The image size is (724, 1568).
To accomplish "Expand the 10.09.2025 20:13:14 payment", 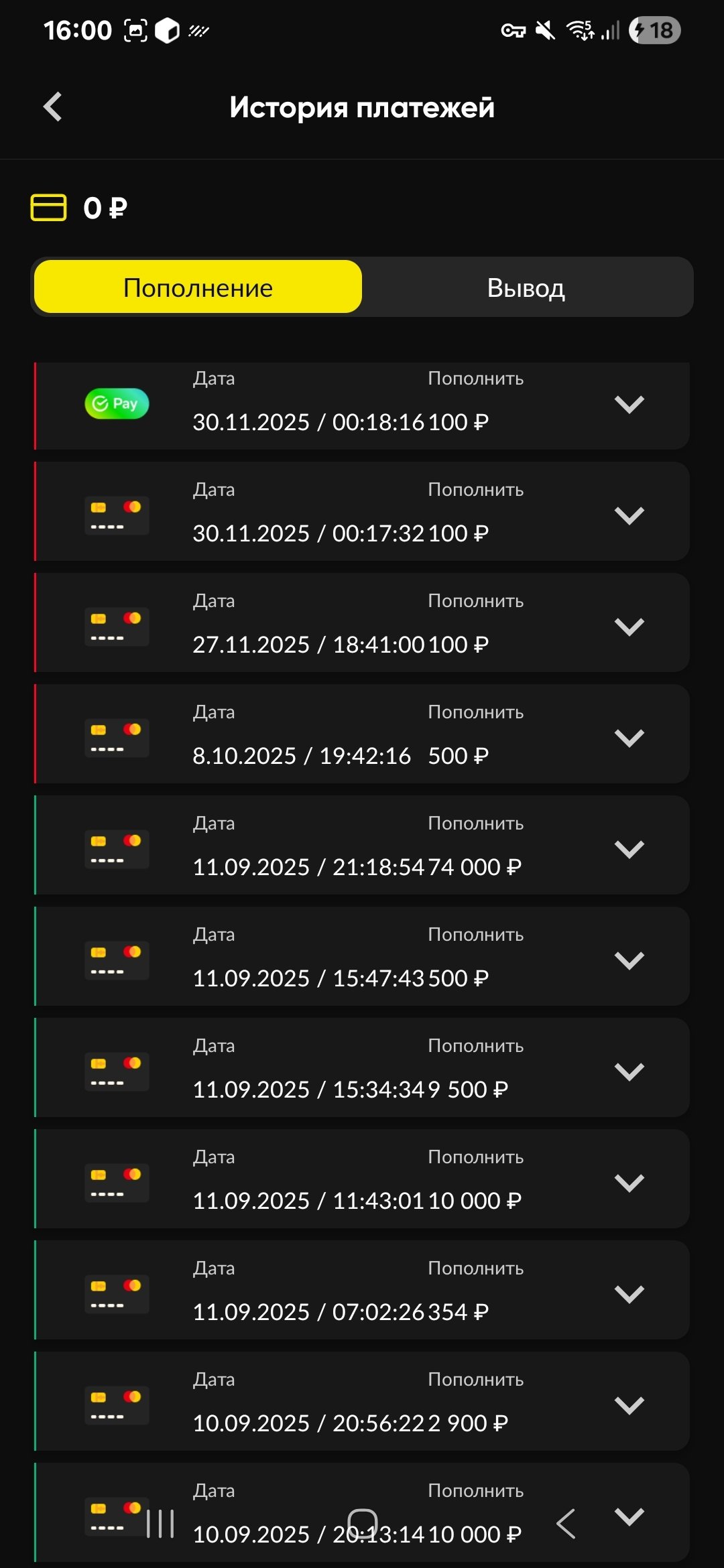I will pos(629,1517).
